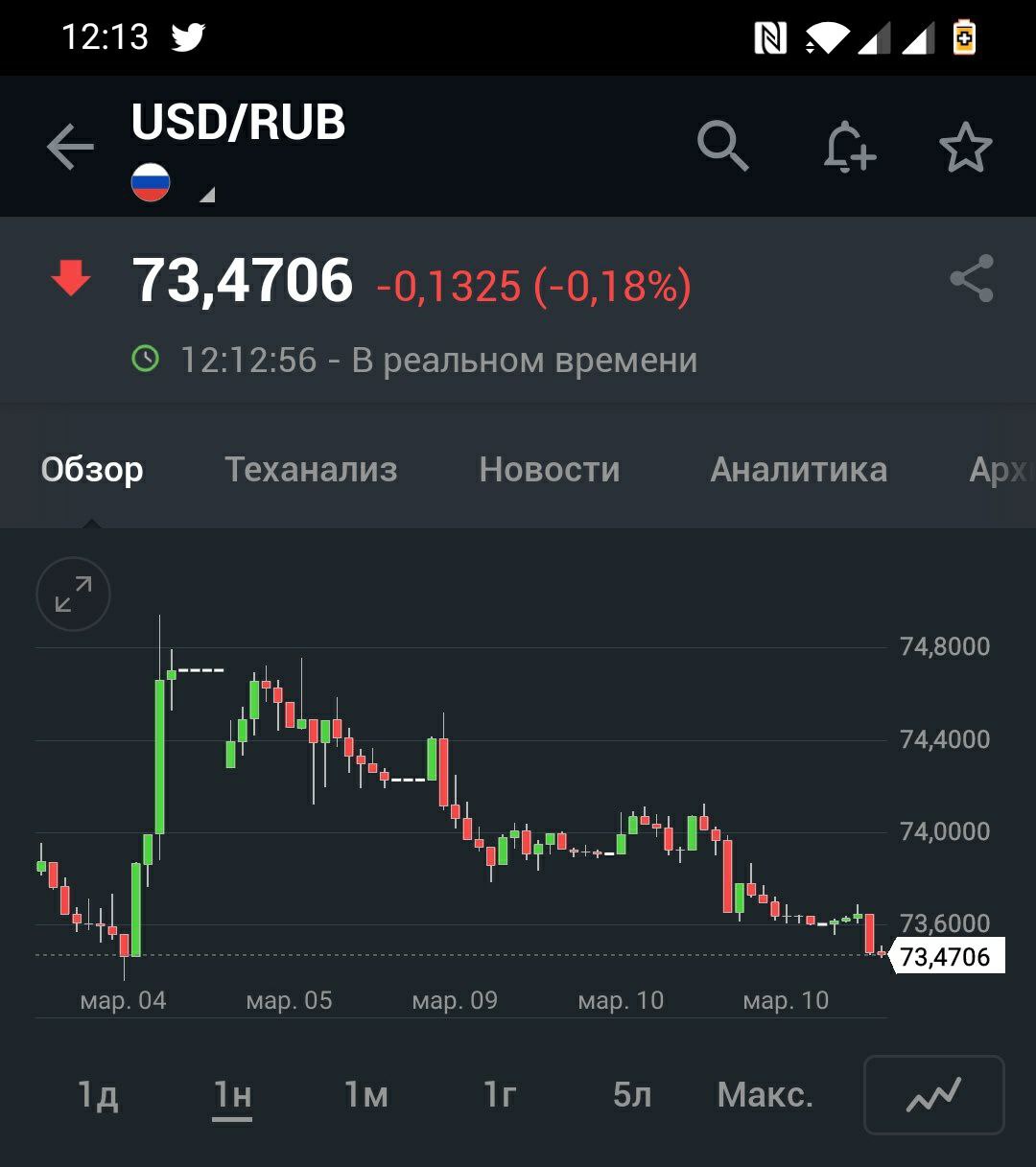Viewport: 1036px width, 1167px height.
Task: Show the Макс. chart range
Action: pyautogui.click(x=765, y=1094)
